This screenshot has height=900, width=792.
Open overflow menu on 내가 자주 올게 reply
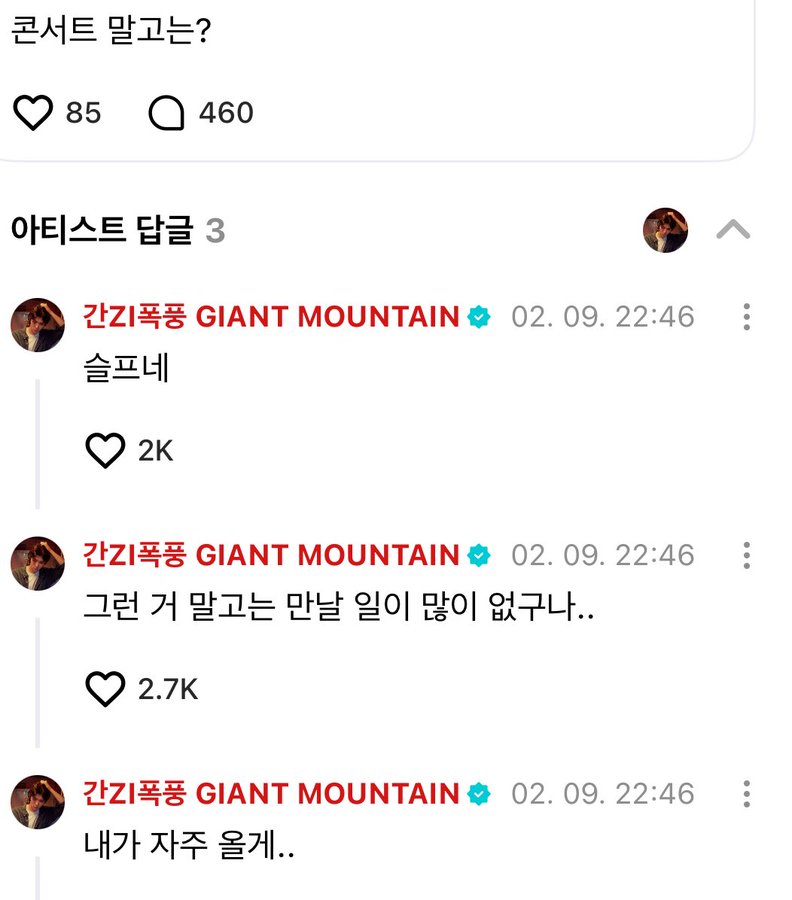[746, 794]
